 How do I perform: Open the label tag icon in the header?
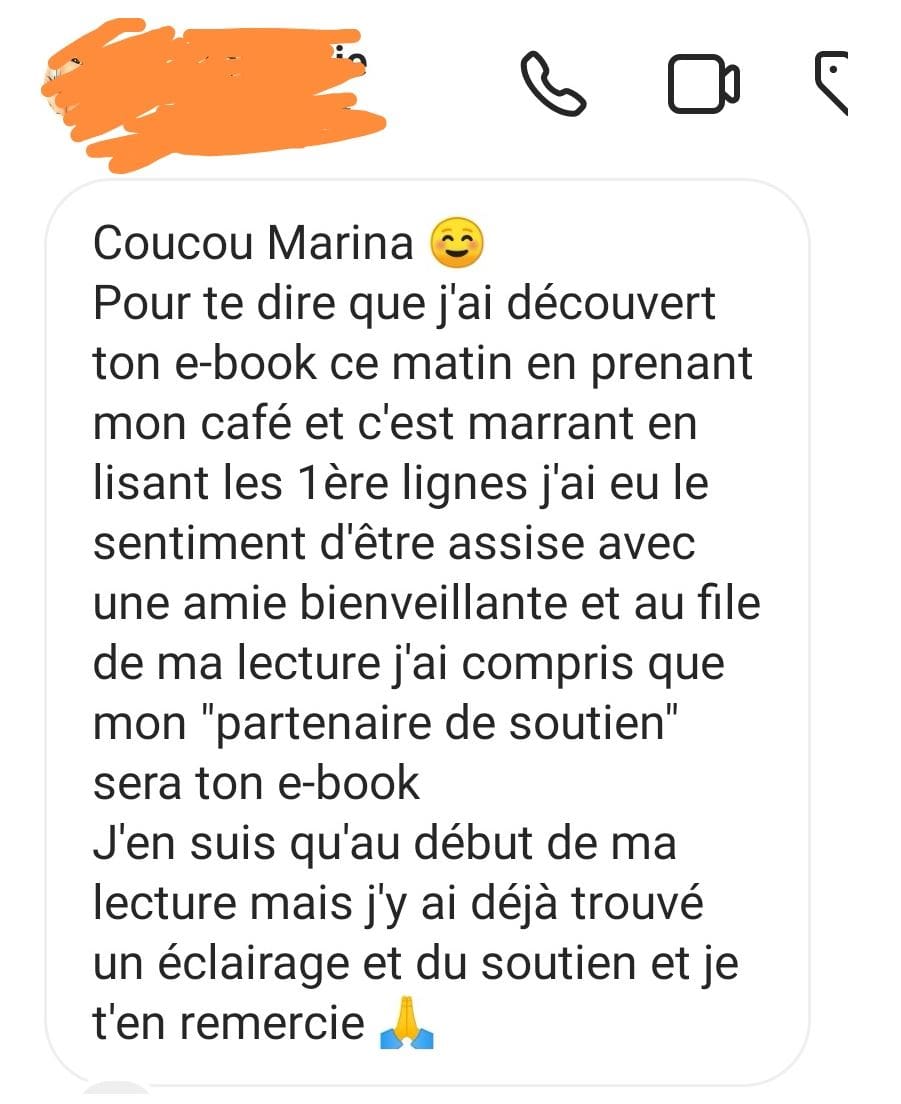pos(832,82)
